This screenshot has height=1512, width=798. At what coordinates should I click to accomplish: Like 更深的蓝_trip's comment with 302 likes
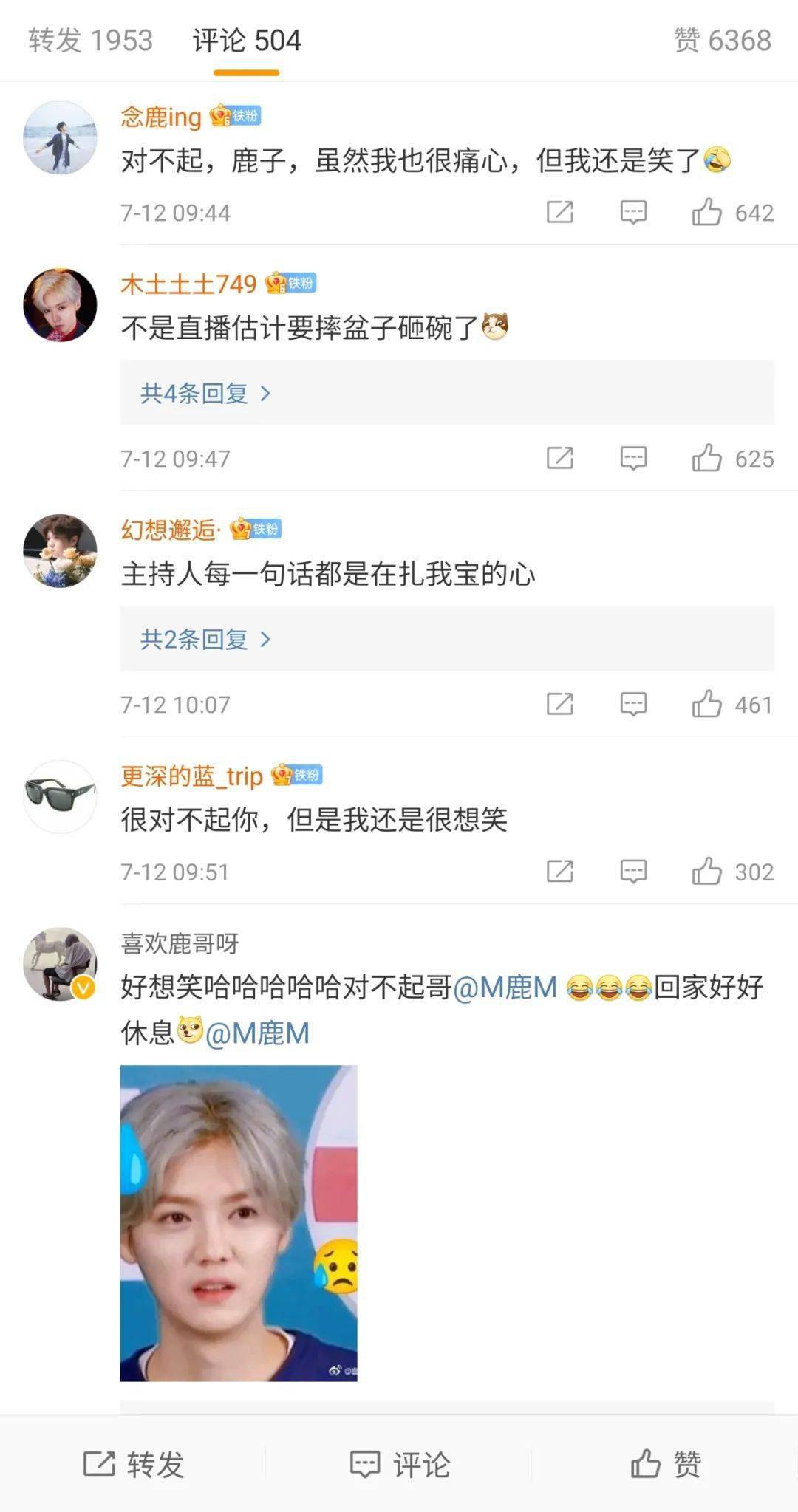(x=707, y=872)
